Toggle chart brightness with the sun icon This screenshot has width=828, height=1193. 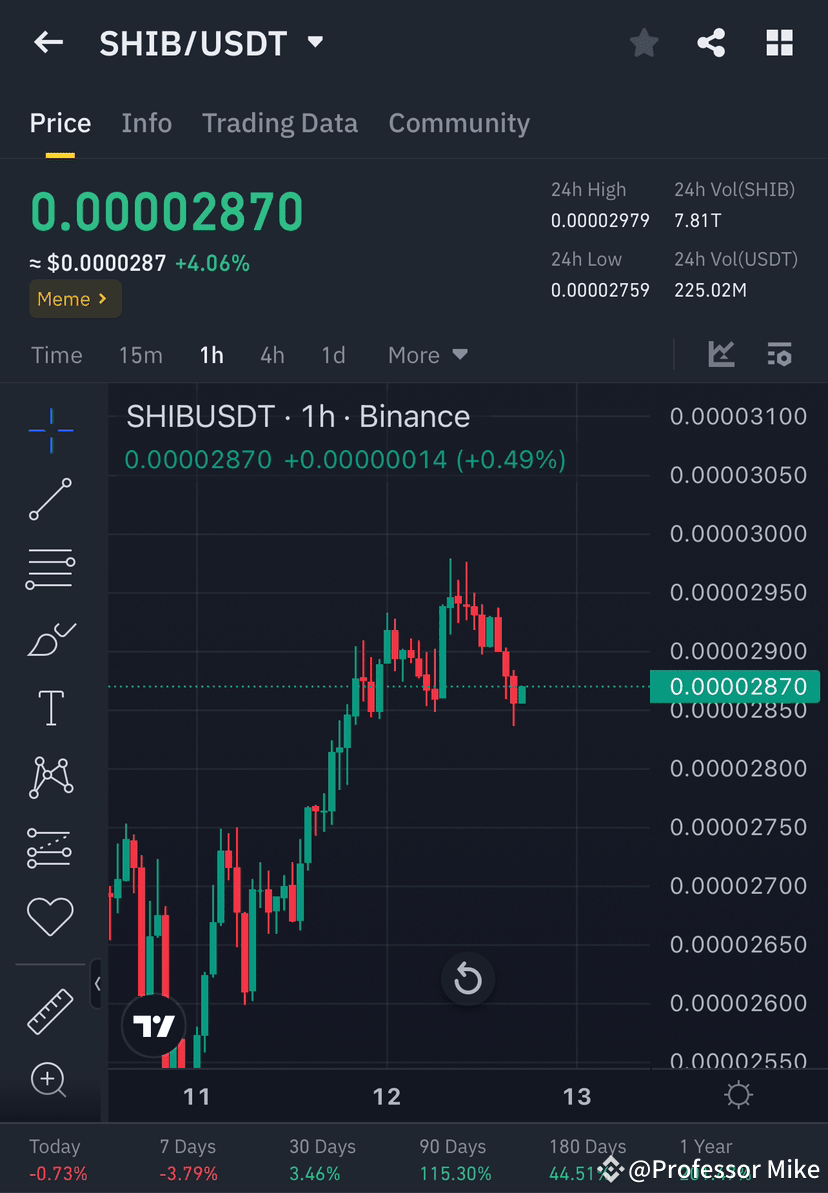click(x=738, y=1095)
